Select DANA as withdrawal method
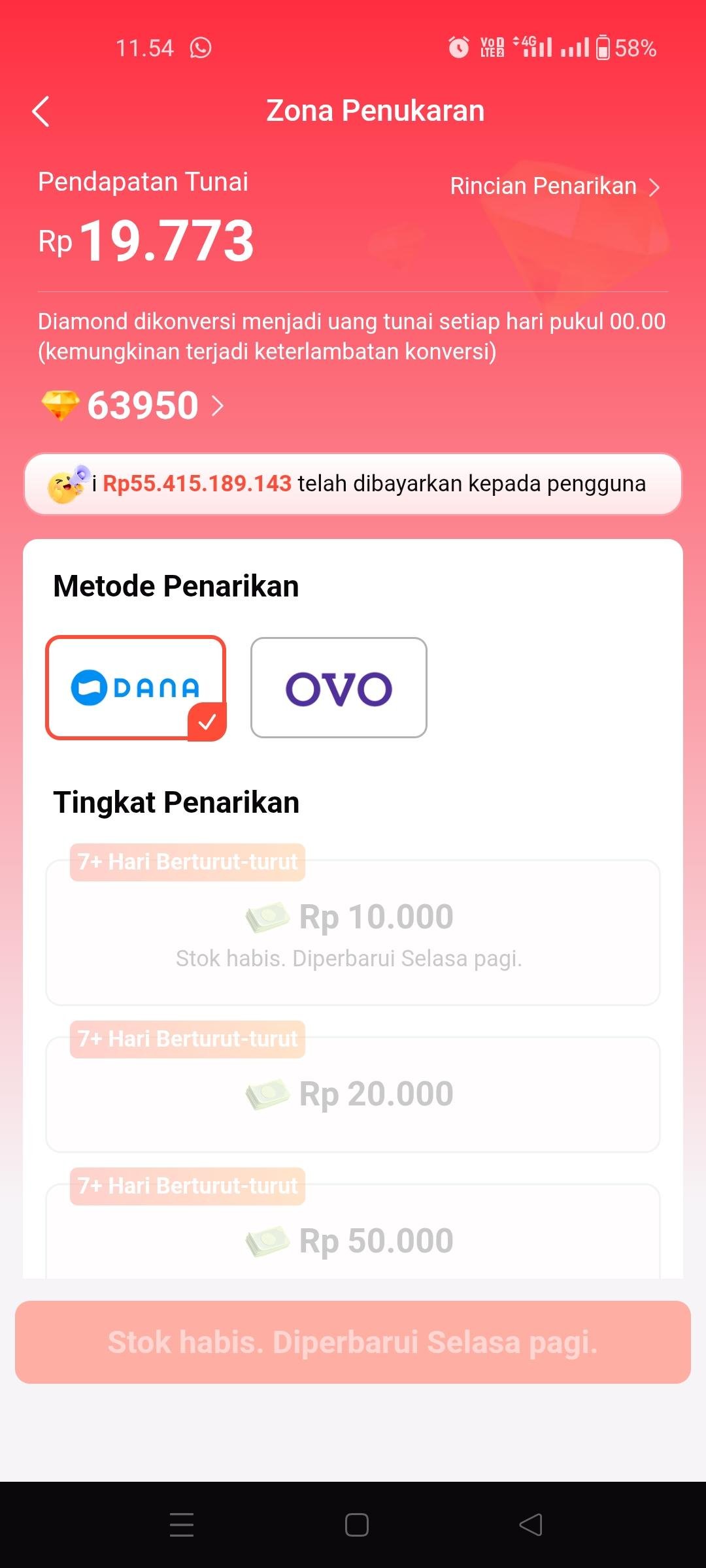 click(136, 687)
